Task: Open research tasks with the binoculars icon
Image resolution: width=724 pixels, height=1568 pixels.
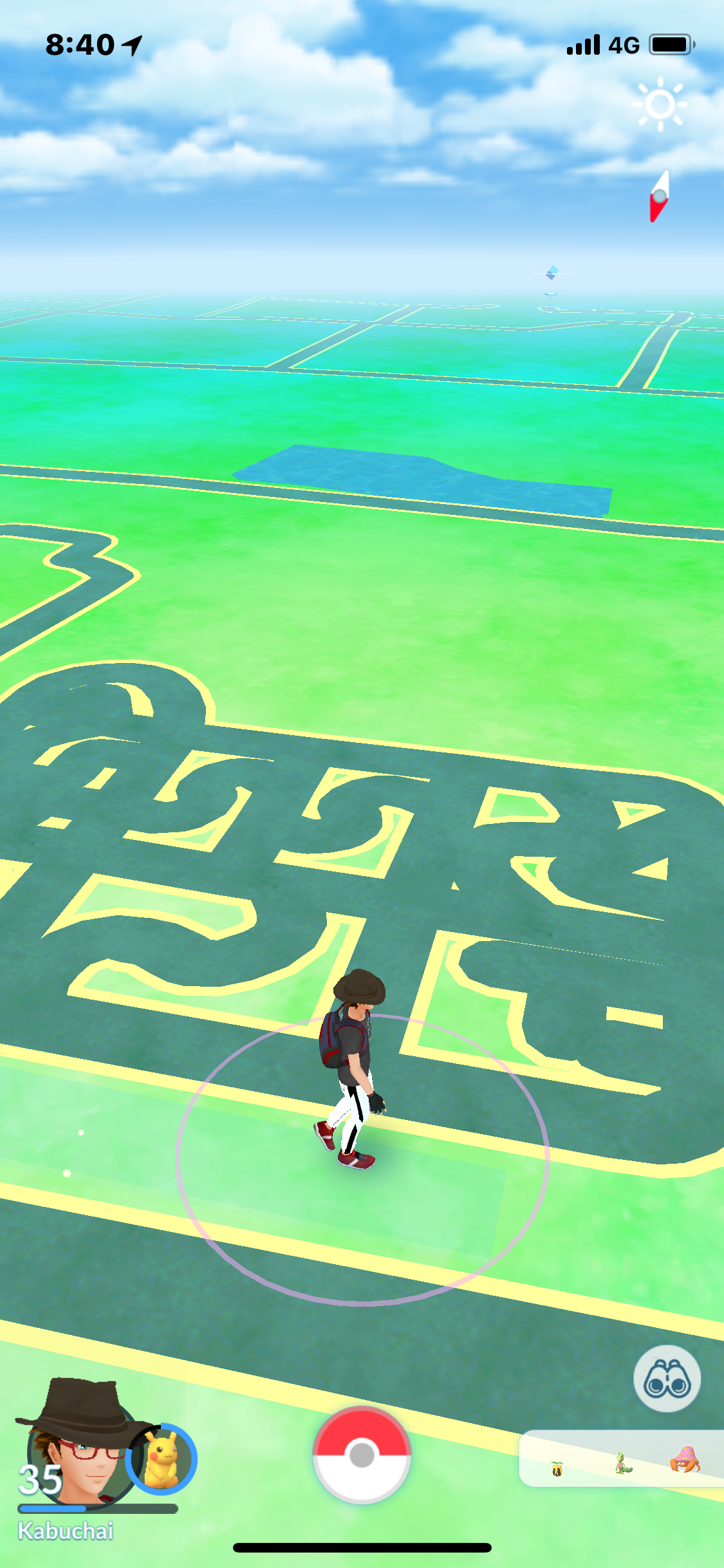Action: click(x=667, y=1379)
